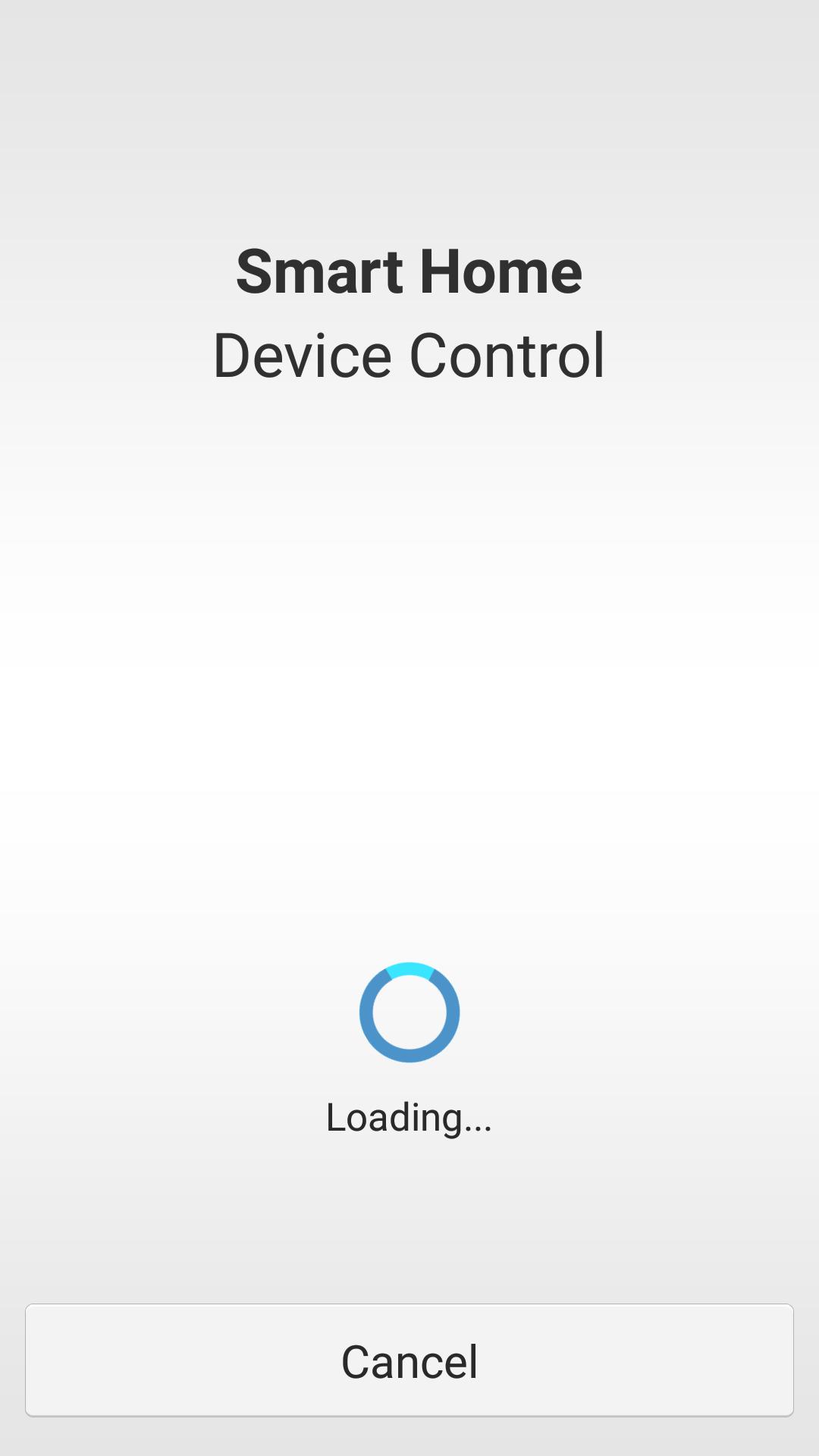Click the progress ring to interact with it
This screenshot has height=1456, width=819.
point(409,1012)
